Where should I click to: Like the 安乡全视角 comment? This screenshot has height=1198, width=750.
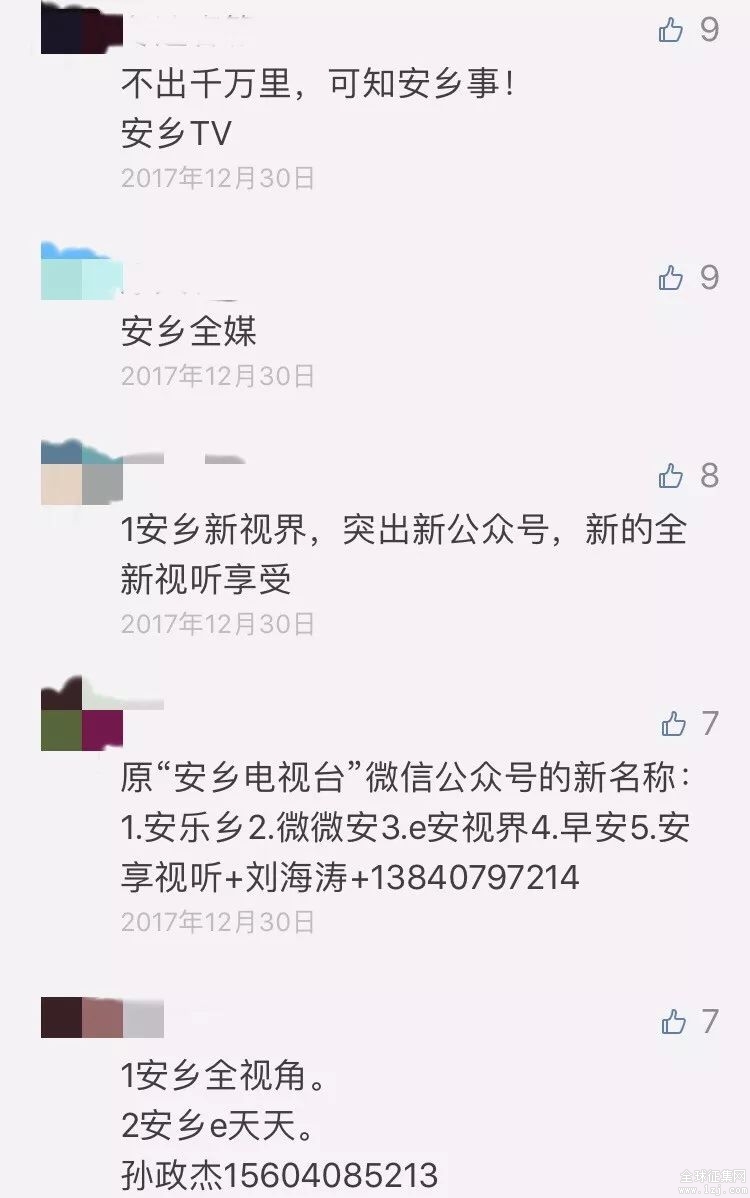(x=673, y=1021)
